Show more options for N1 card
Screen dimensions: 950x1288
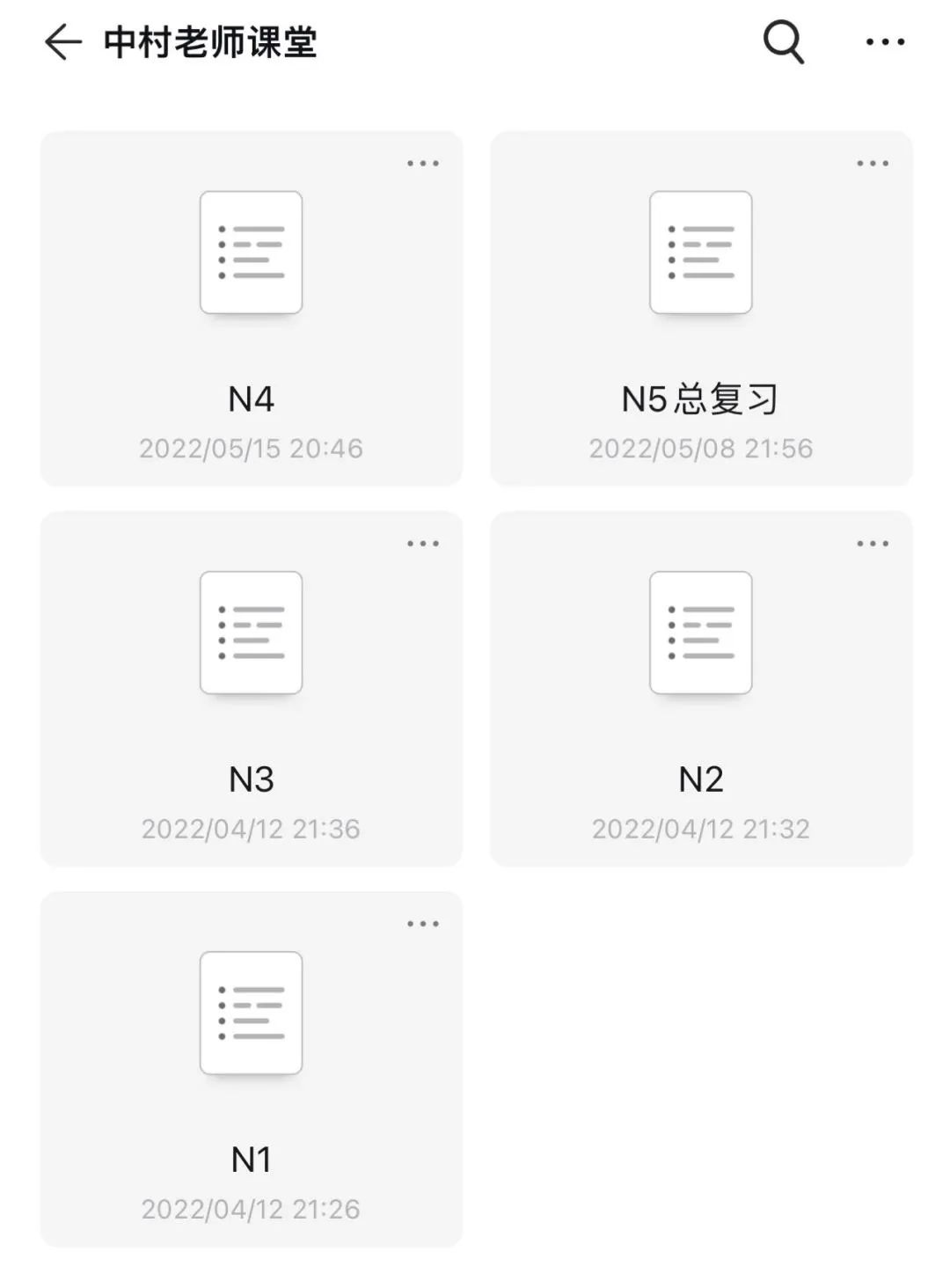(x=423, y=924)
